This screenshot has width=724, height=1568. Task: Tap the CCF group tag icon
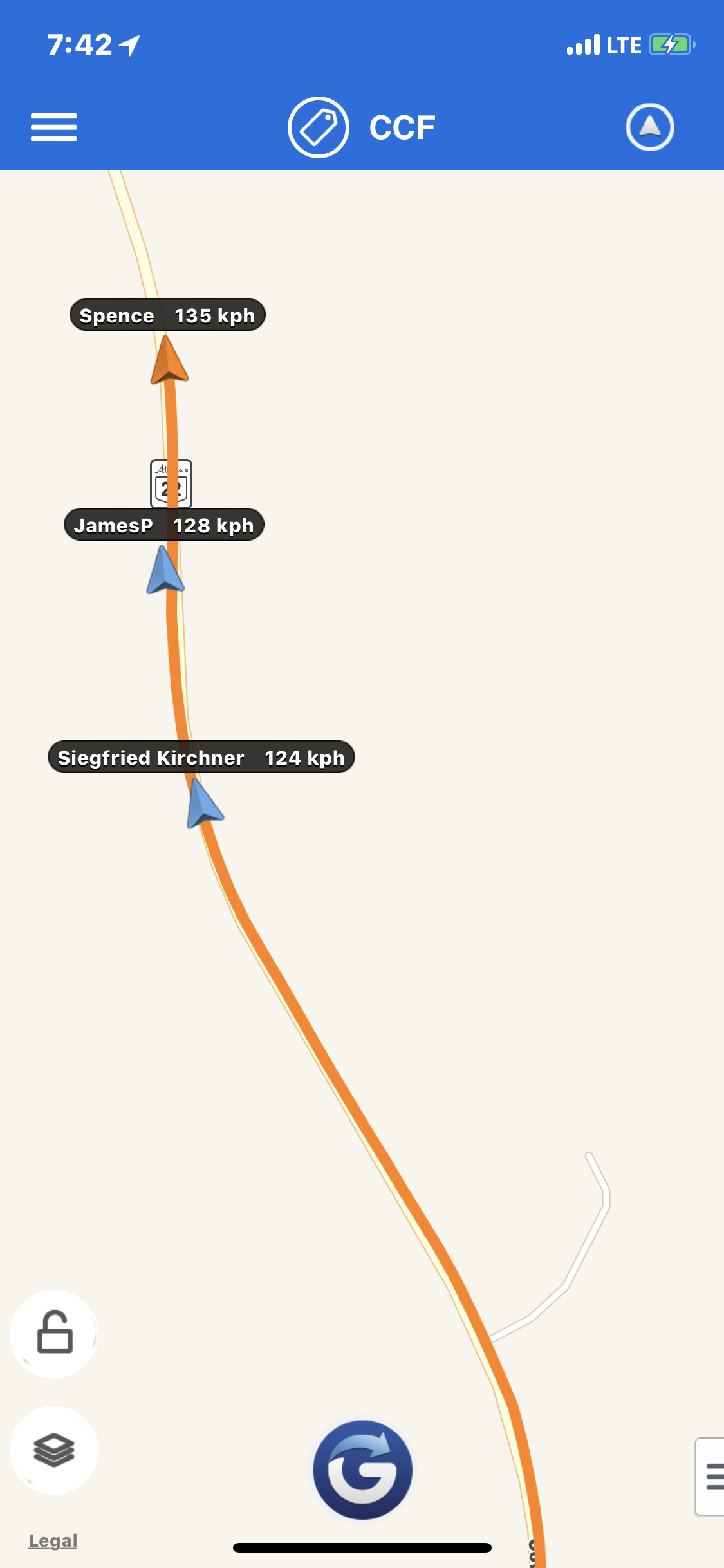click(318, 127)
